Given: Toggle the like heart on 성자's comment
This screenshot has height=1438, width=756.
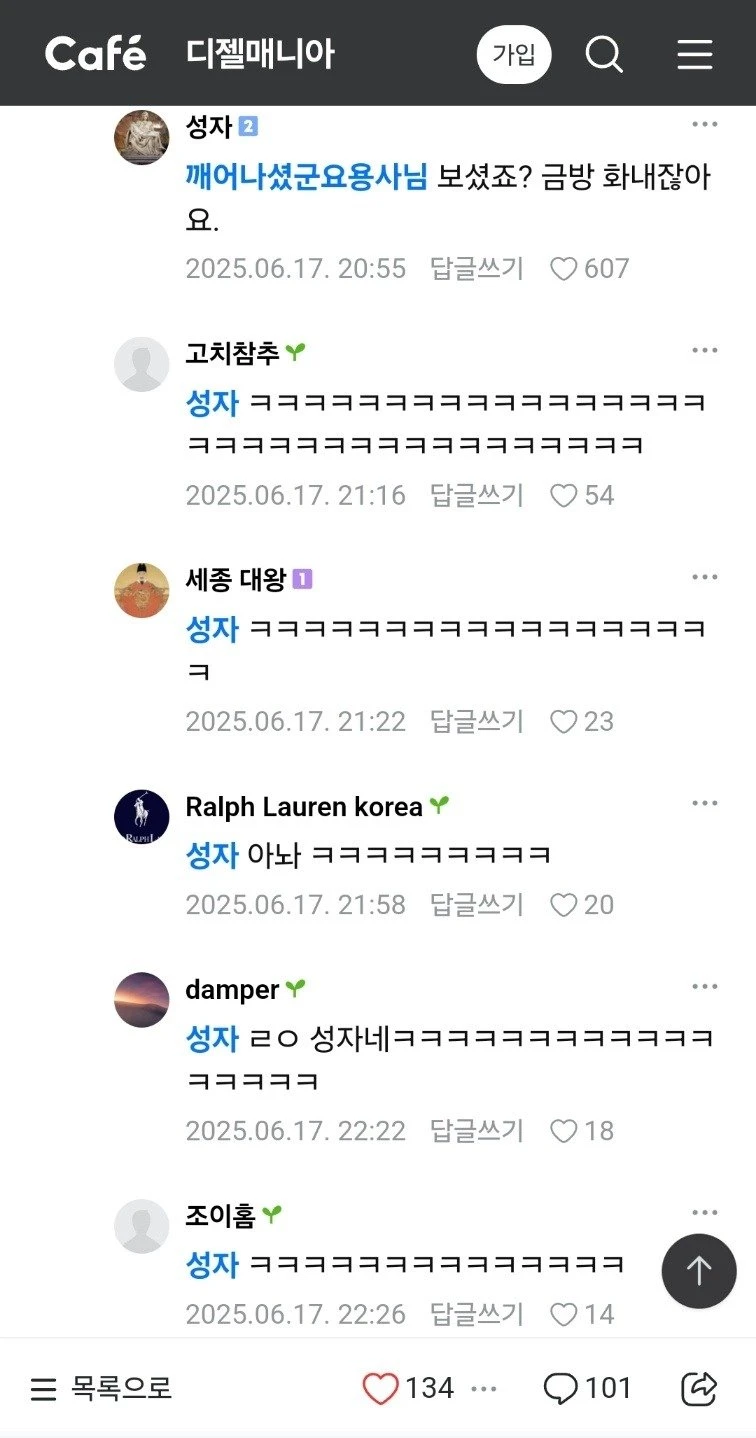Looking at the screenshot, I should (x=565, y=268).
